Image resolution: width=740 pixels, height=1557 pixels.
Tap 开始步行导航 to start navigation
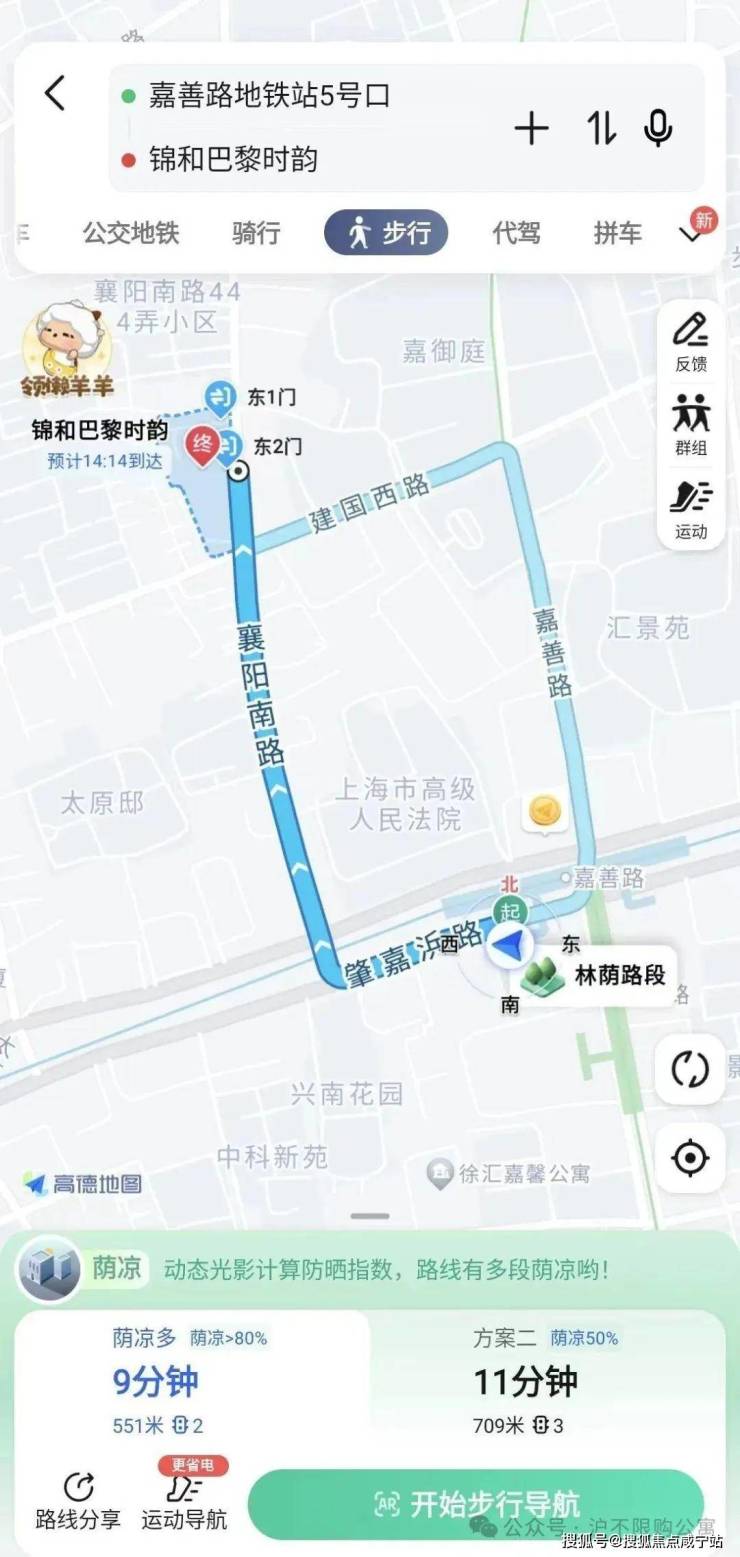tap(476, 1503)
